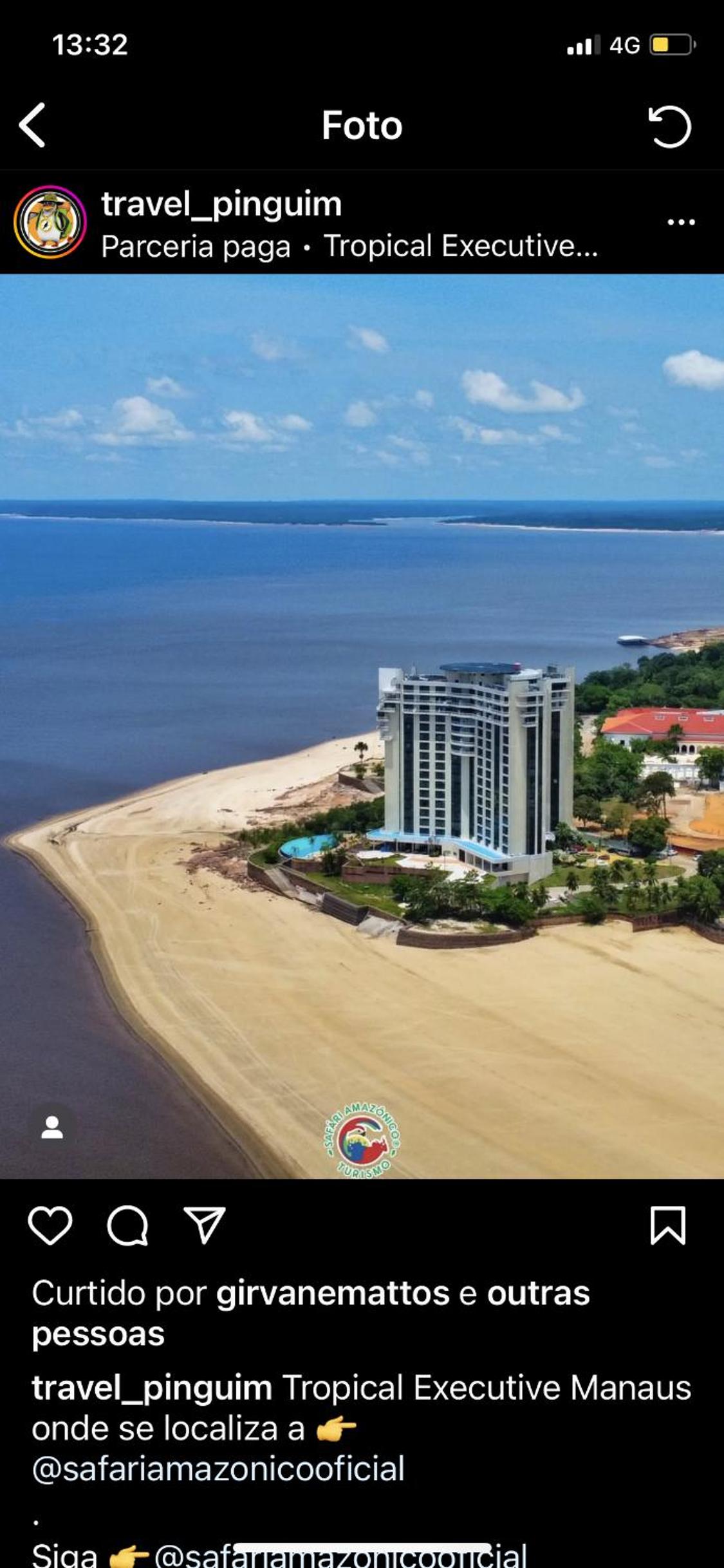The width and height of the screenshot is (724, 1568).
Task: Go back from the Foto screen
Action: [32, 125]
